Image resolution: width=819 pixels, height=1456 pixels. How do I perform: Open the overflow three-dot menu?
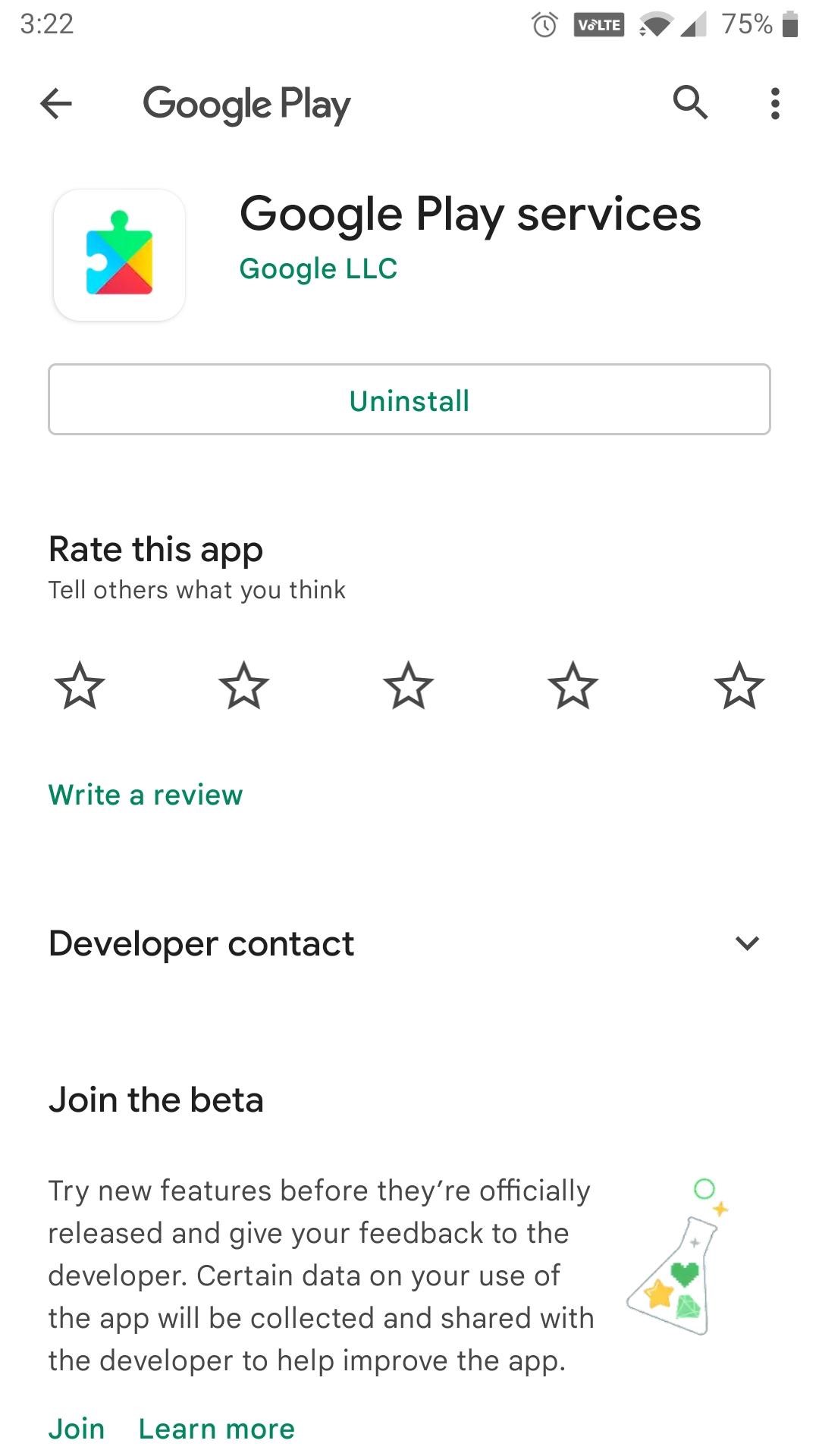pyautogui.click(x=775, y=104)
